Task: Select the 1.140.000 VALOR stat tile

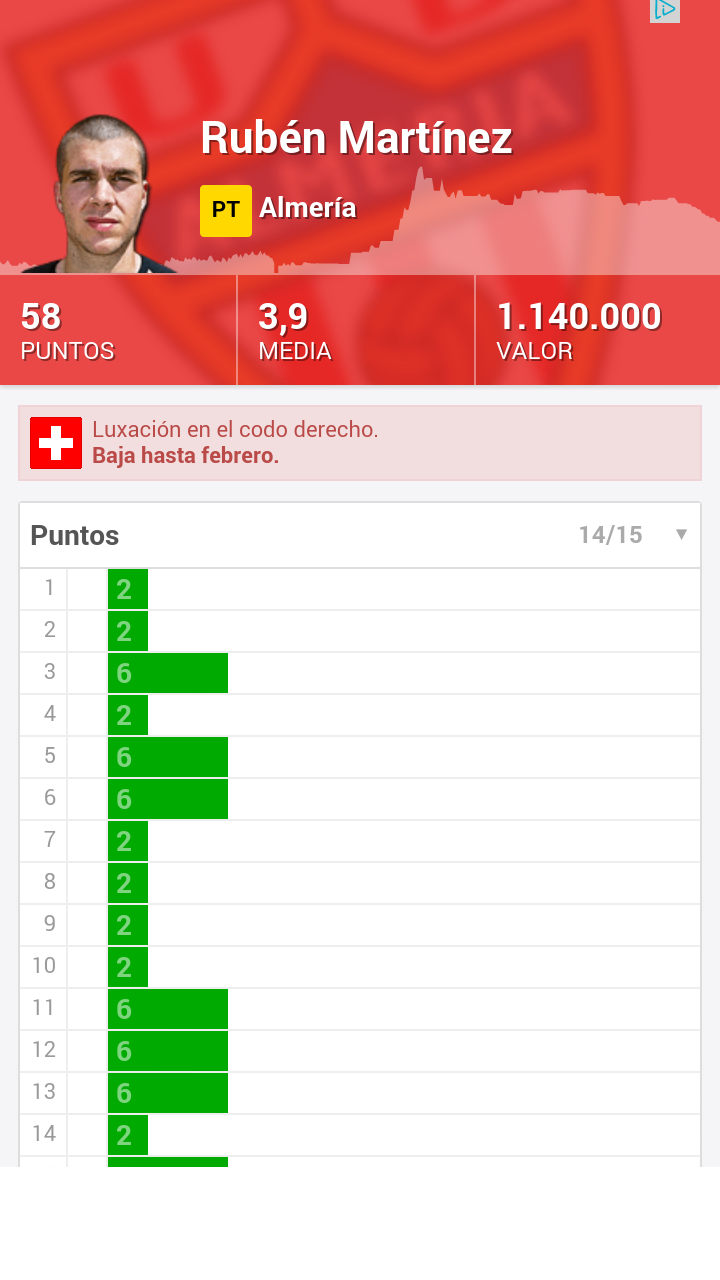Action: (x=595, y=330)
